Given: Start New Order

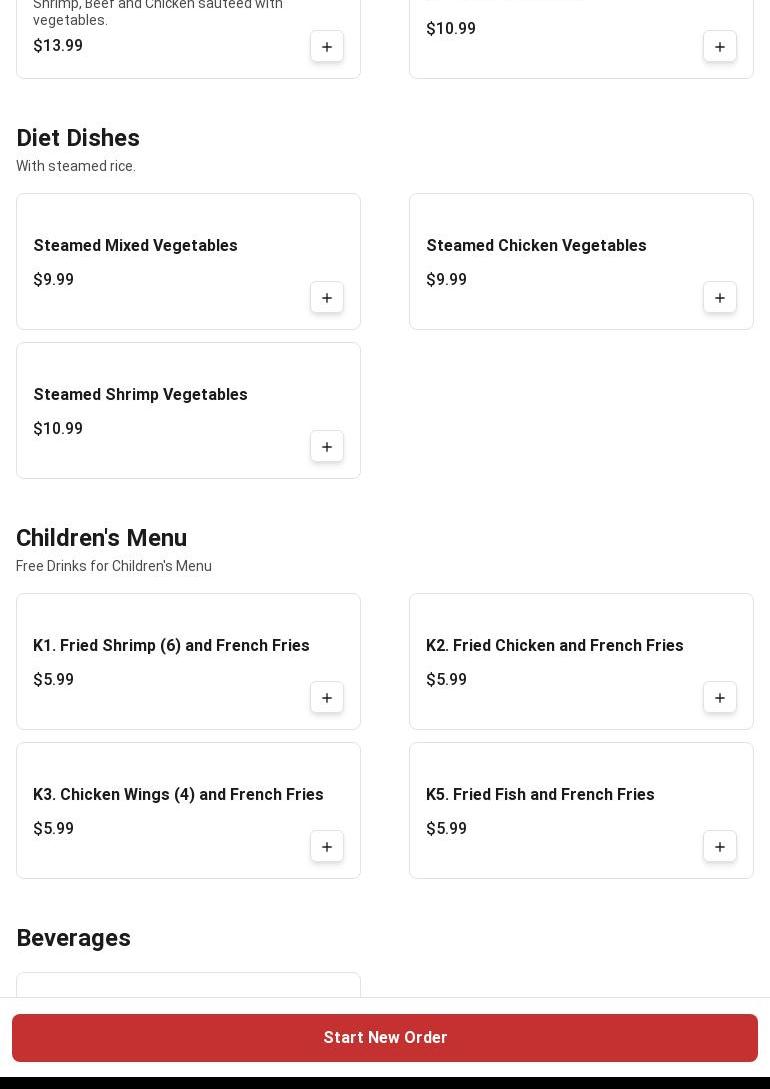Looking at the screenshot, I should click(385, 1038).
